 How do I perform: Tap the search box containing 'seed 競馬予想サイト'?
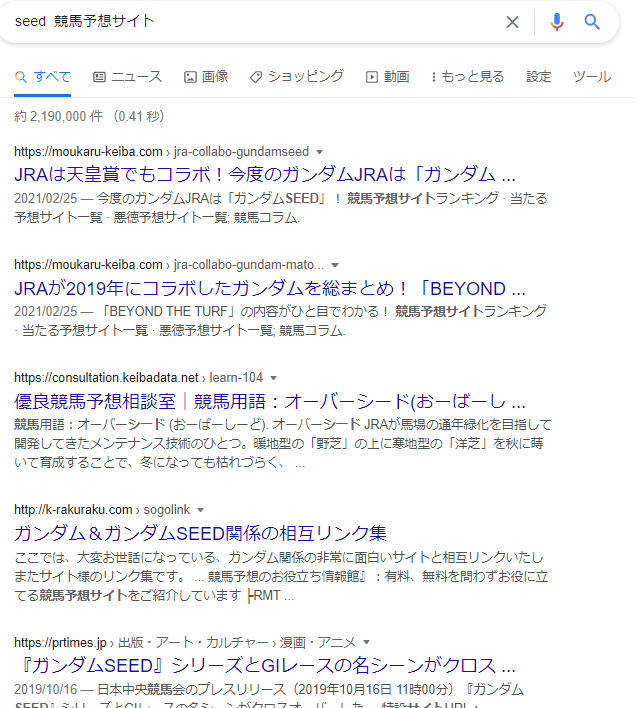[x=250, y=21]
